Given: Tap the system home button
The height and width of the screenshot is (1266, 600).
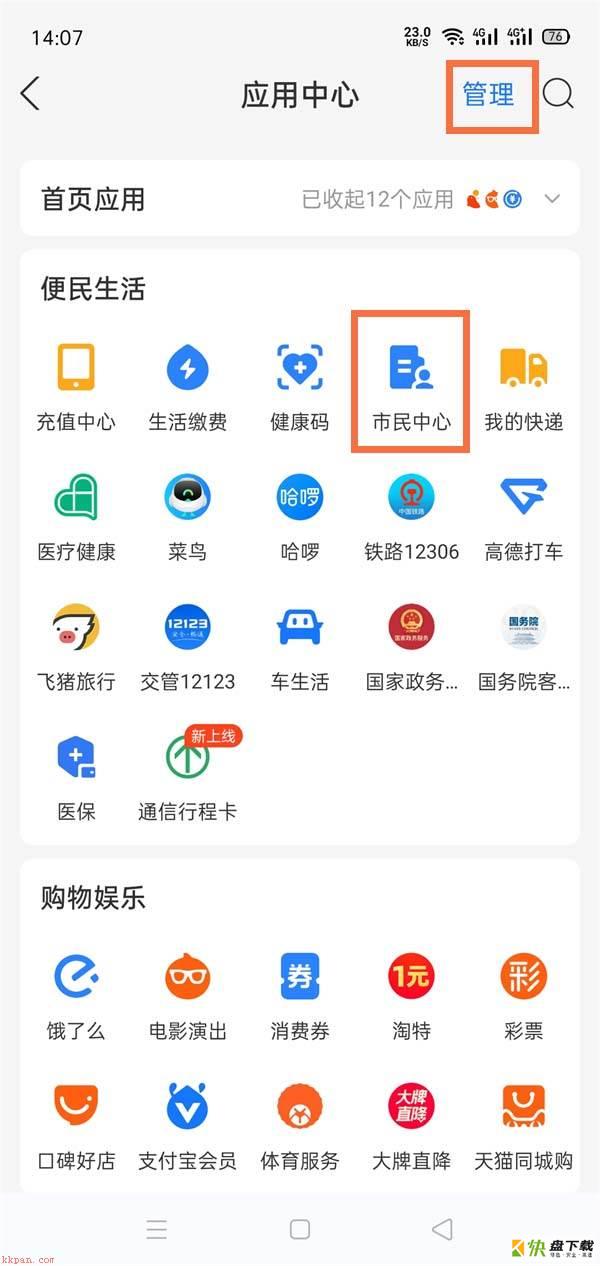Looking at the screenshot, I should (x=300, y=1229).
